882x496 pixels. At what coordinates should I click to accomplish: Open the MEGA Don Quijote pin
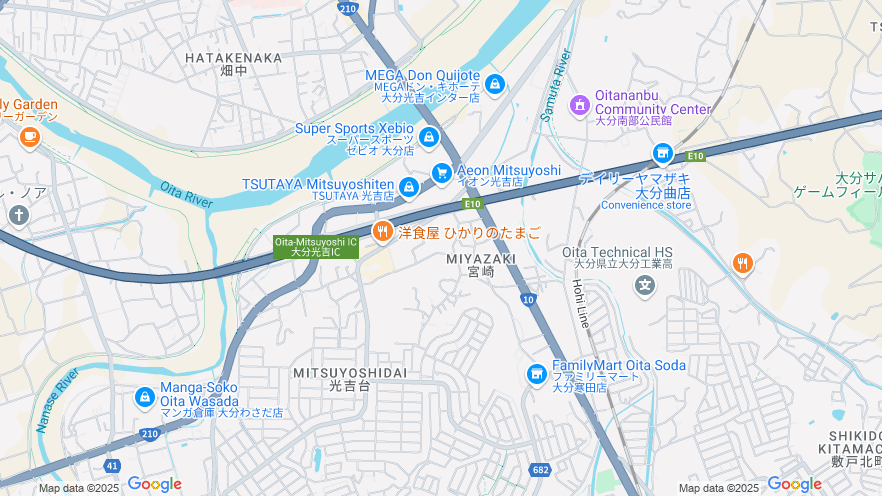point(494,84)
